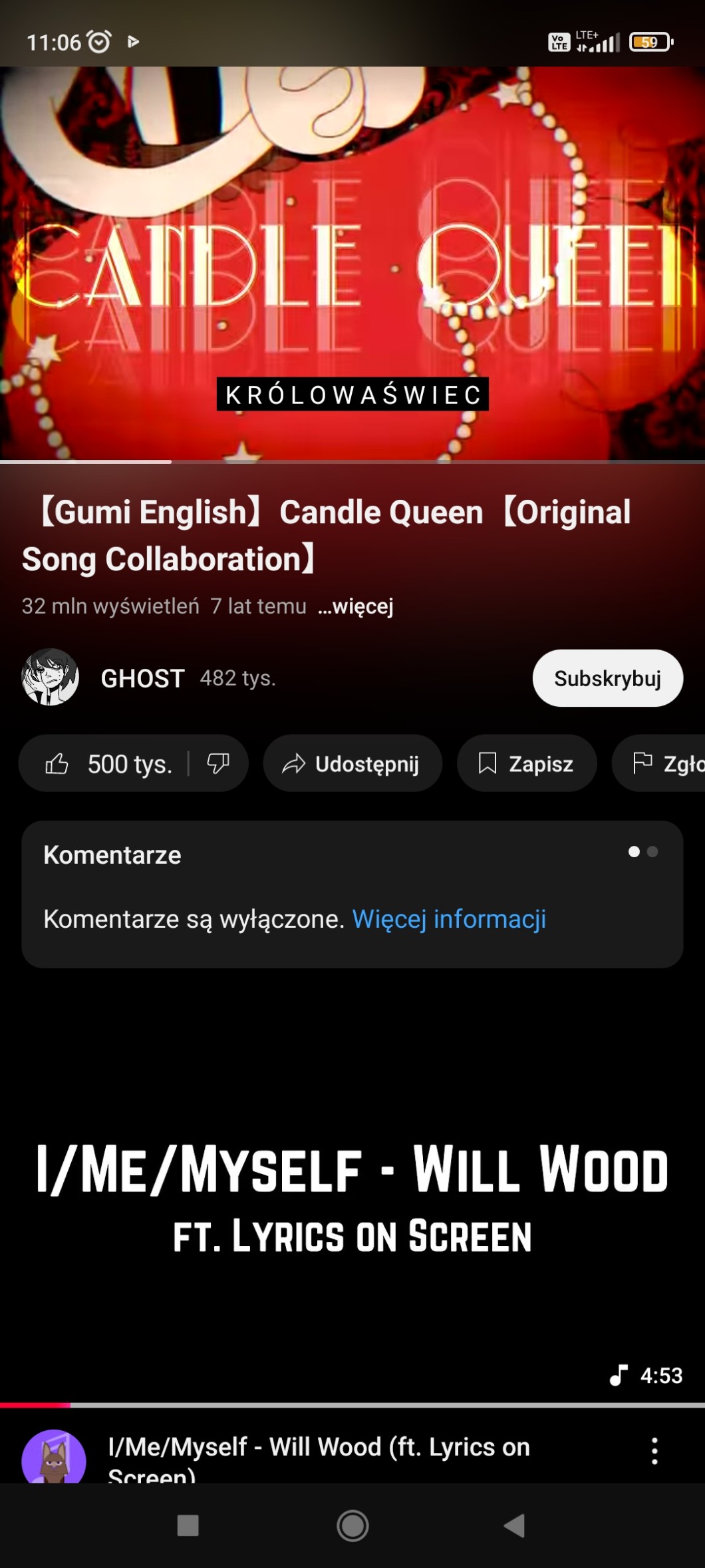This screenshot has height=1568, width=705.
Task: Dislike the Candle Queen video
Action: (217, 763)
